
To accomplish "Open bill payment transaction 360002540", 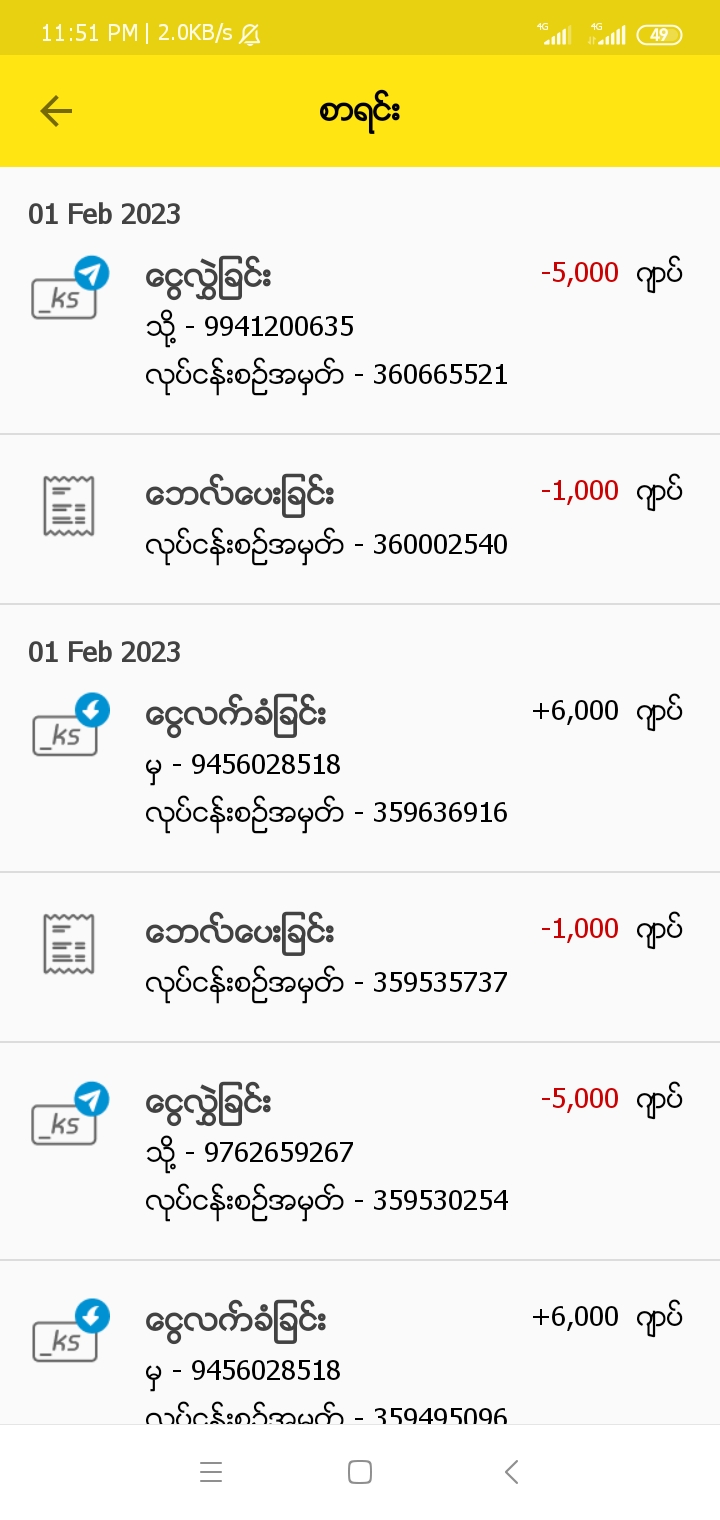I will pos(360,519).
